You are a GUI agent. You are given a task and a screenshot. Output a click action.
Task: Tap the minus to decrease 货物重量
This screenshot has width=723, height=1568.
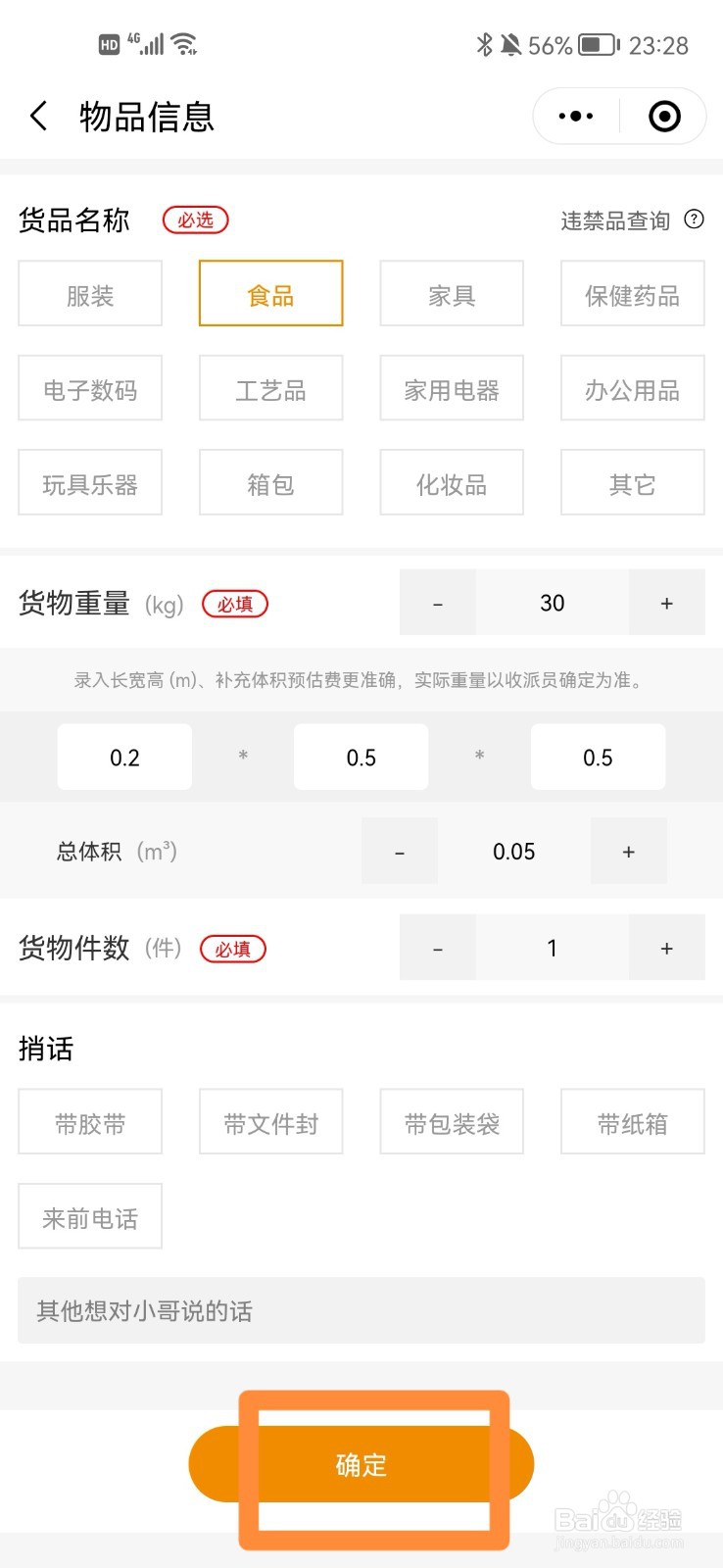(x=437, y=603)
